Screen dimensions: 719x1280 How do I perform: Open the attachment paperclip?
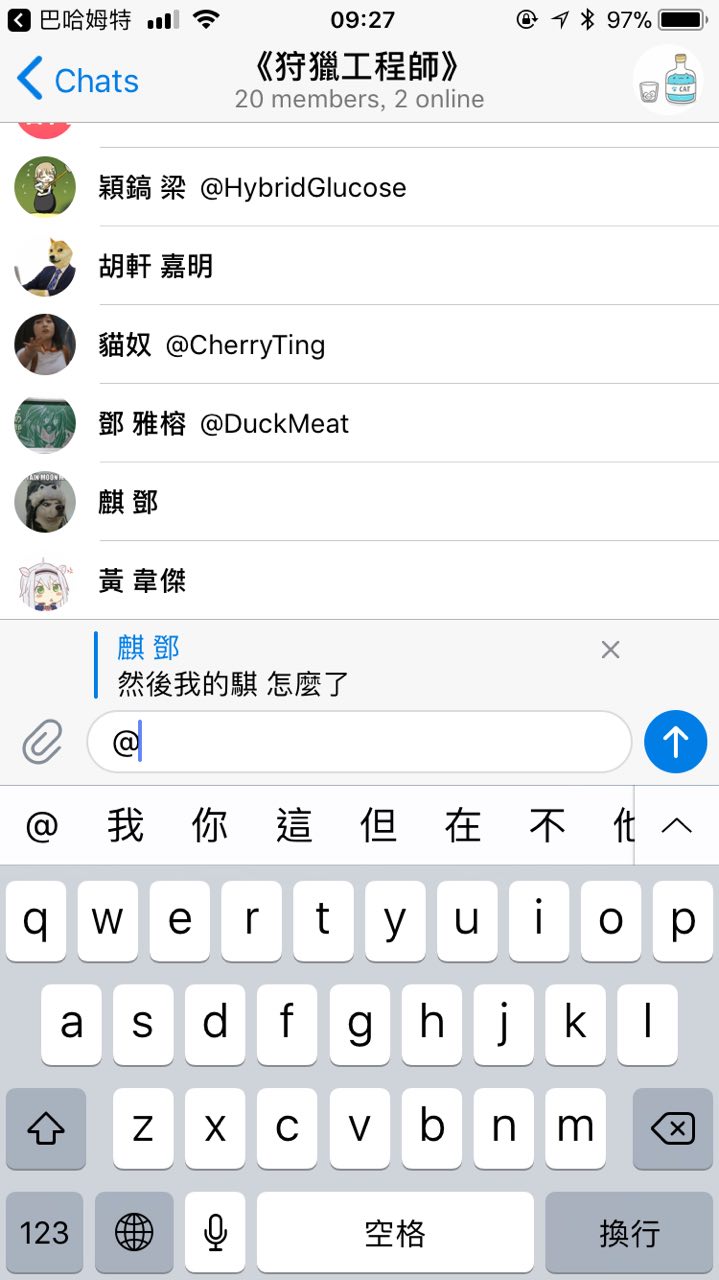pyautogui.click(x=42, y=743)
